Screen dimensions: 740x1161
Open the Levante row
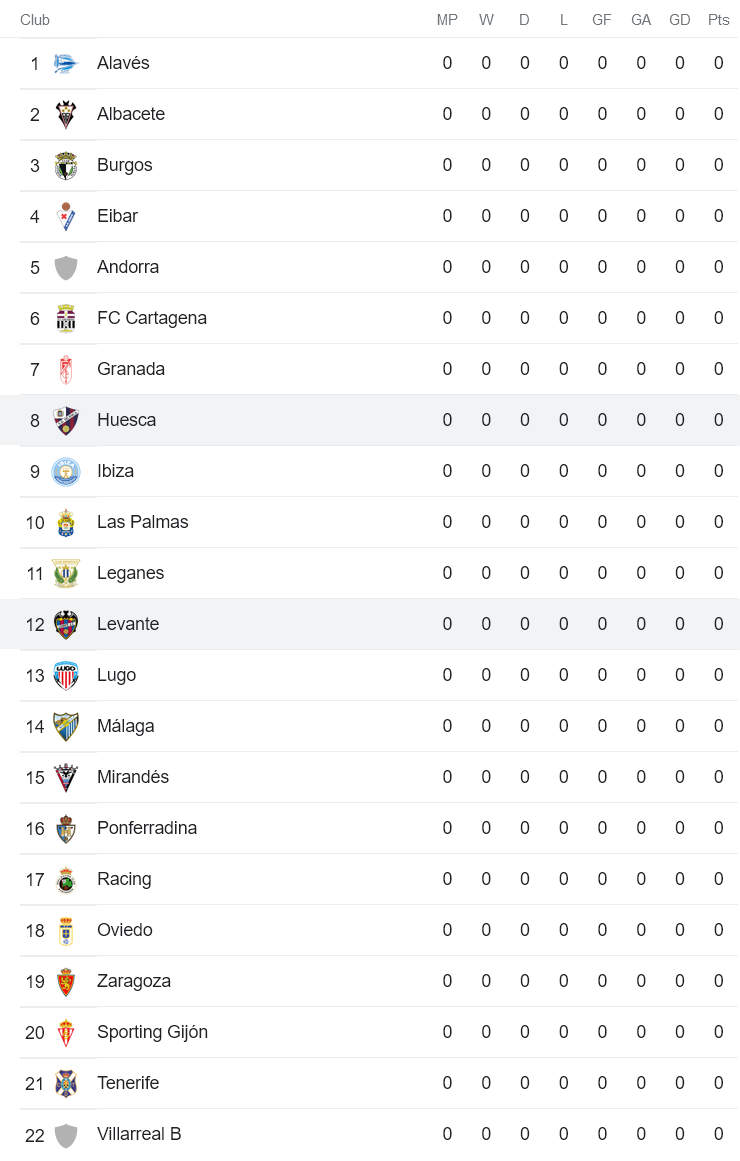click(x=128, y=624)
